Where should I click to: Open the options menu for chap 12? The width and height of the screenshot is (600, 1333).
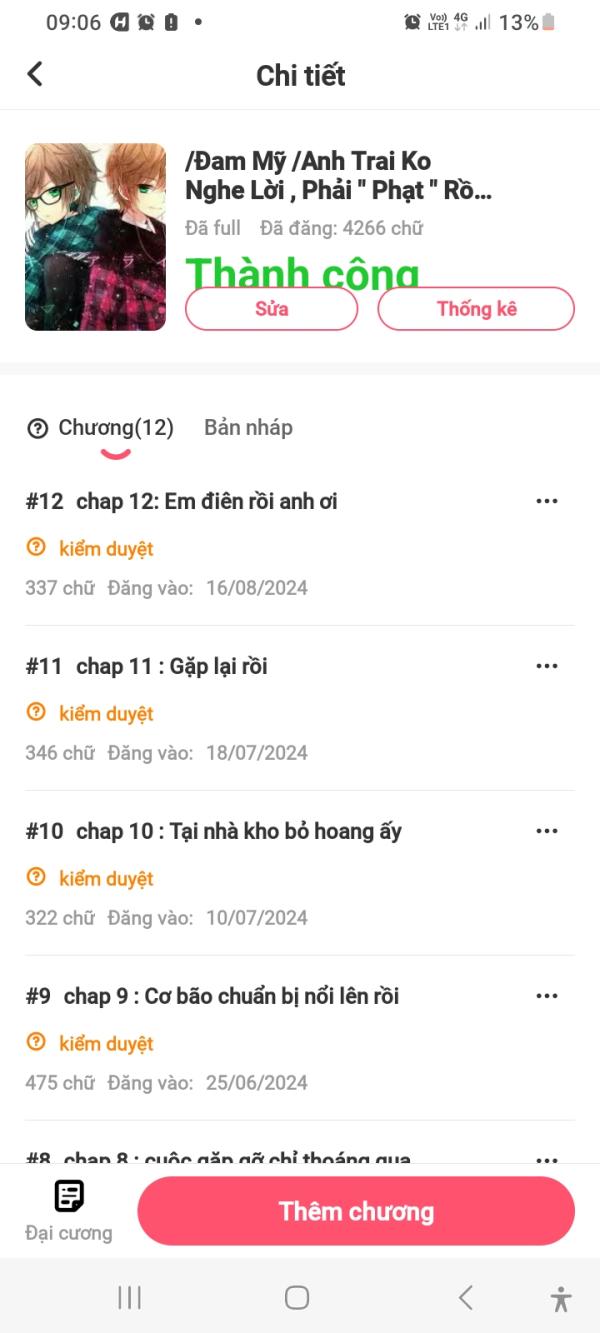pos(547,501)
